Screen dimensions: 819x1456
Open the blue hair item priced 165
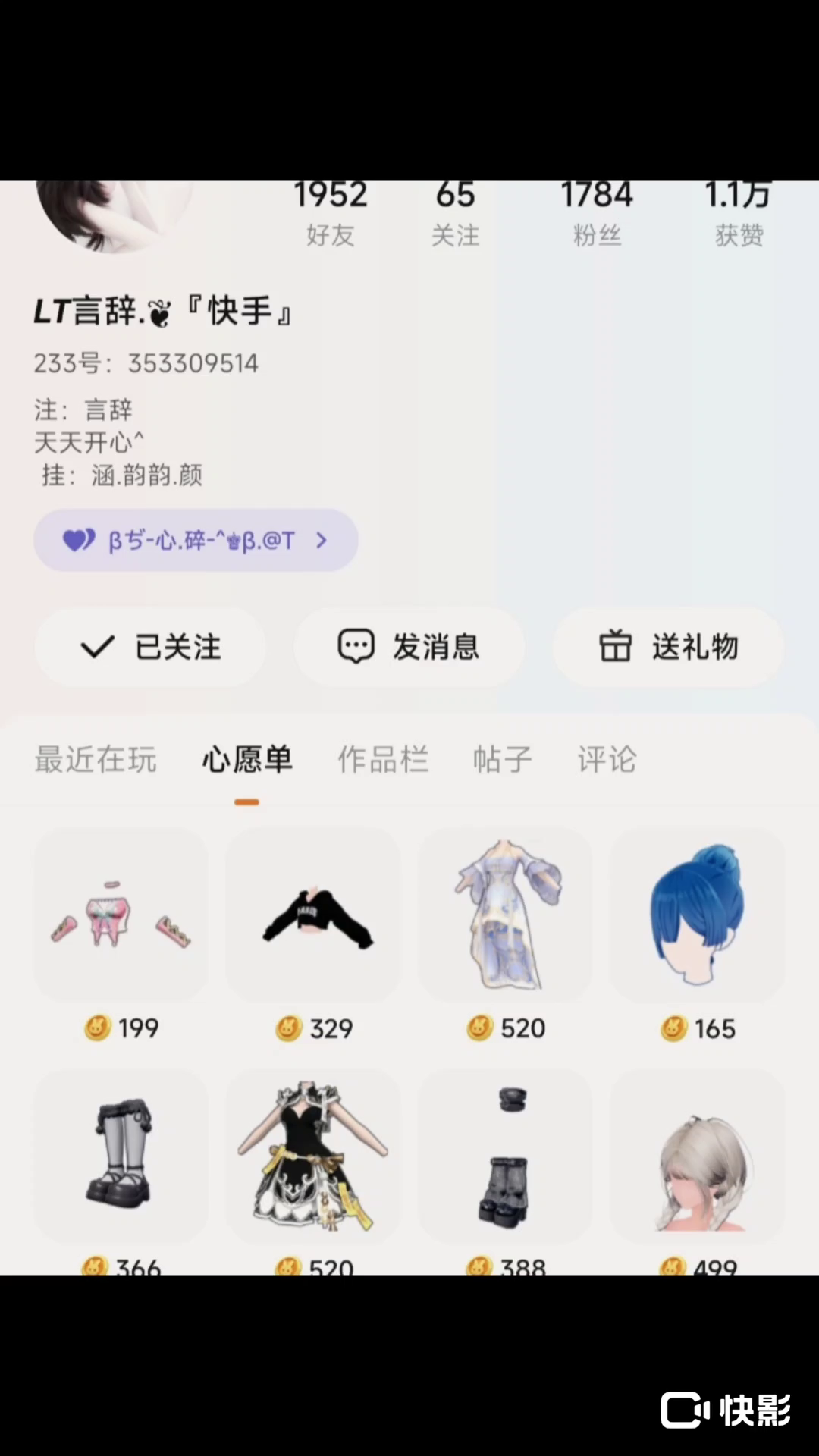pyautogui.click(x=697, y=915)
